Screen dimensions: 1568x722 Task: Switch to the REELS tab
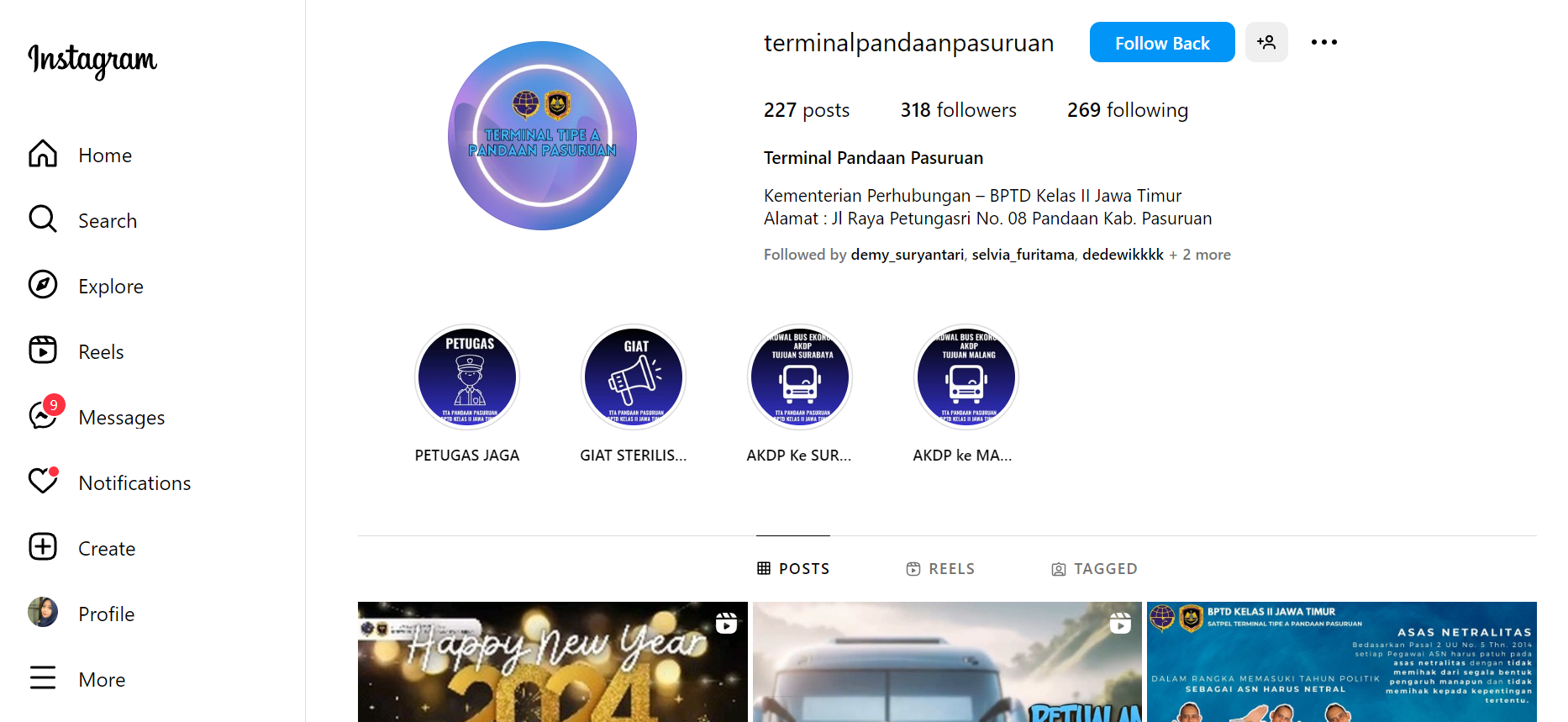(940, 569)
